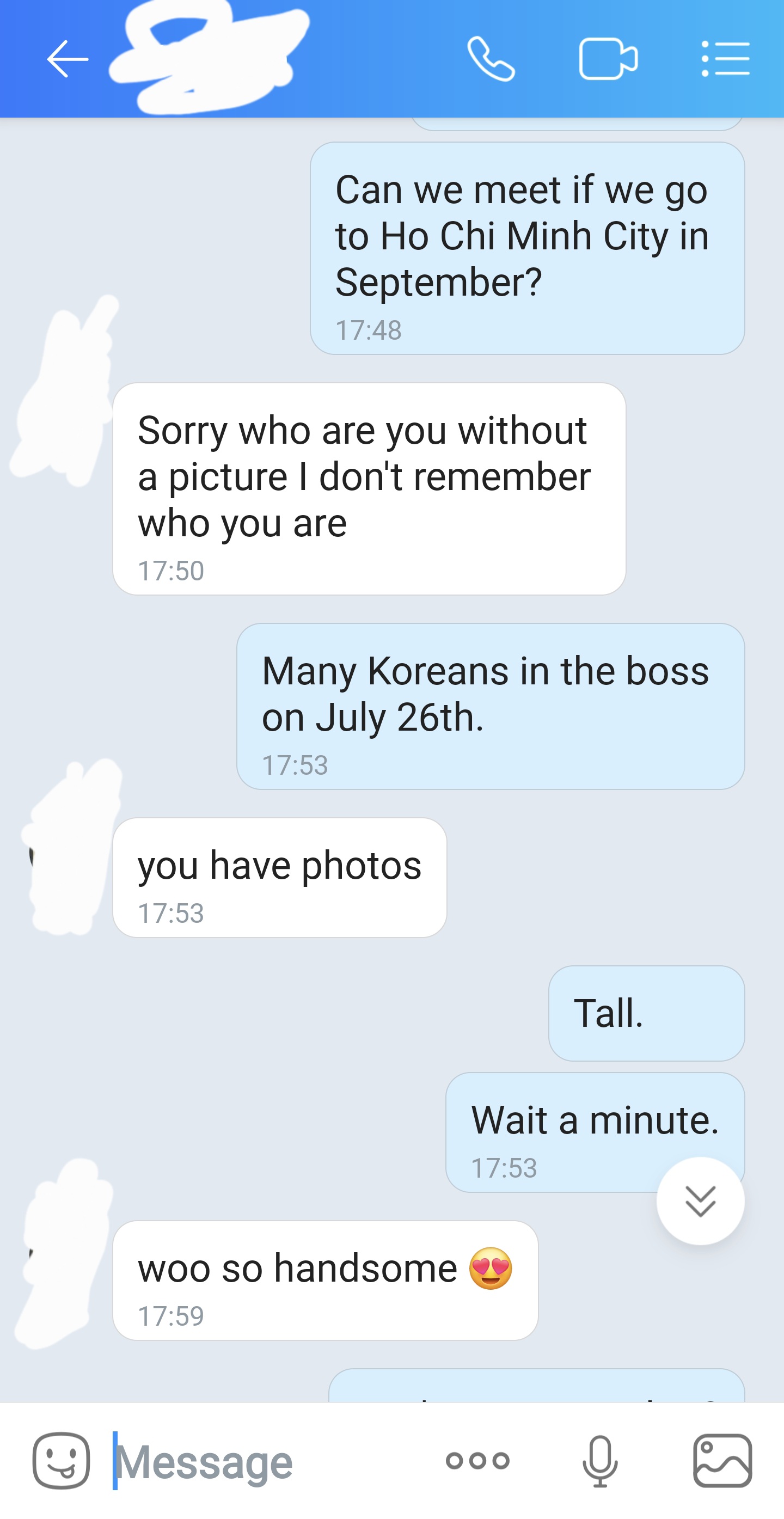Jump to the latest messages

(700, 1201)
